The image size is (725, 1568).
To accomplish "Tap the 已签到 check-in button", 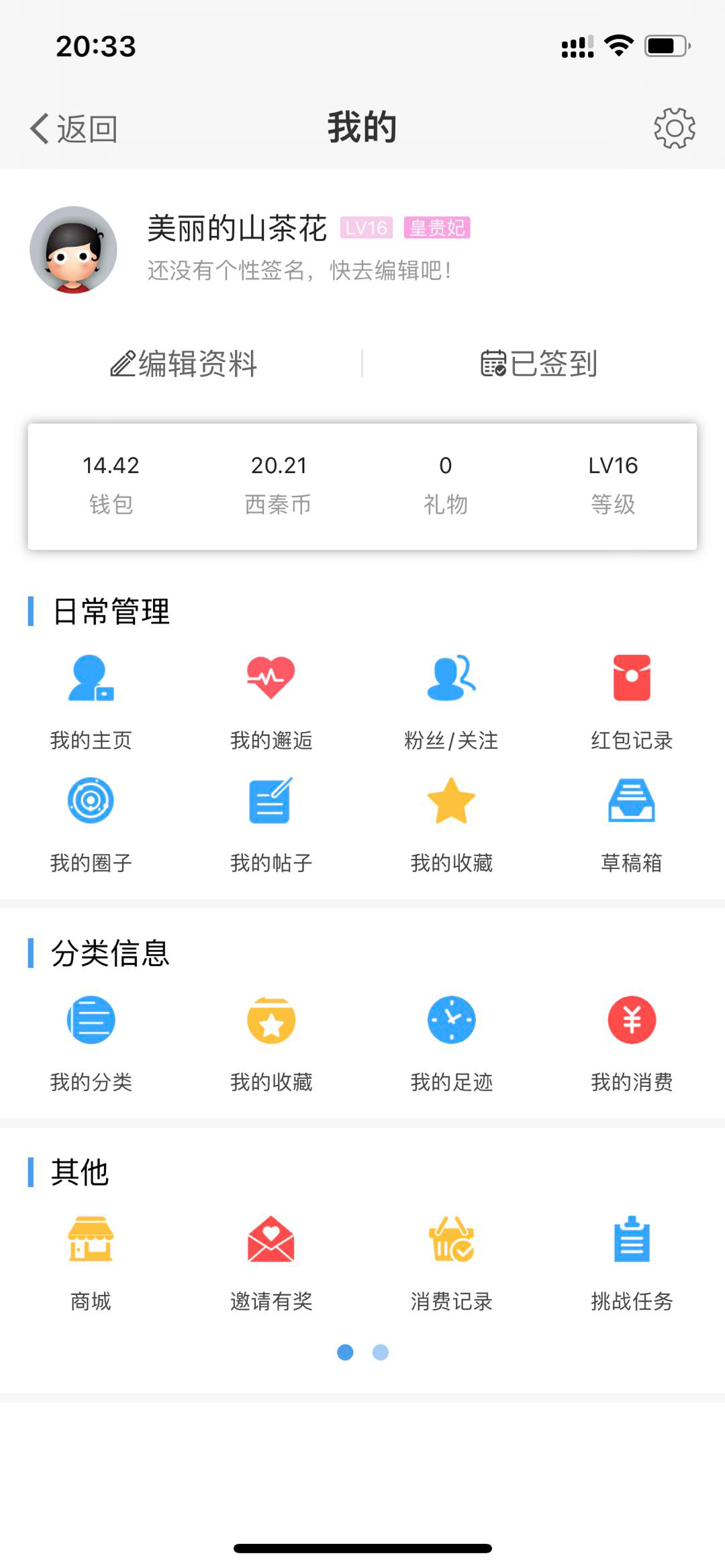I will [539, 364].
